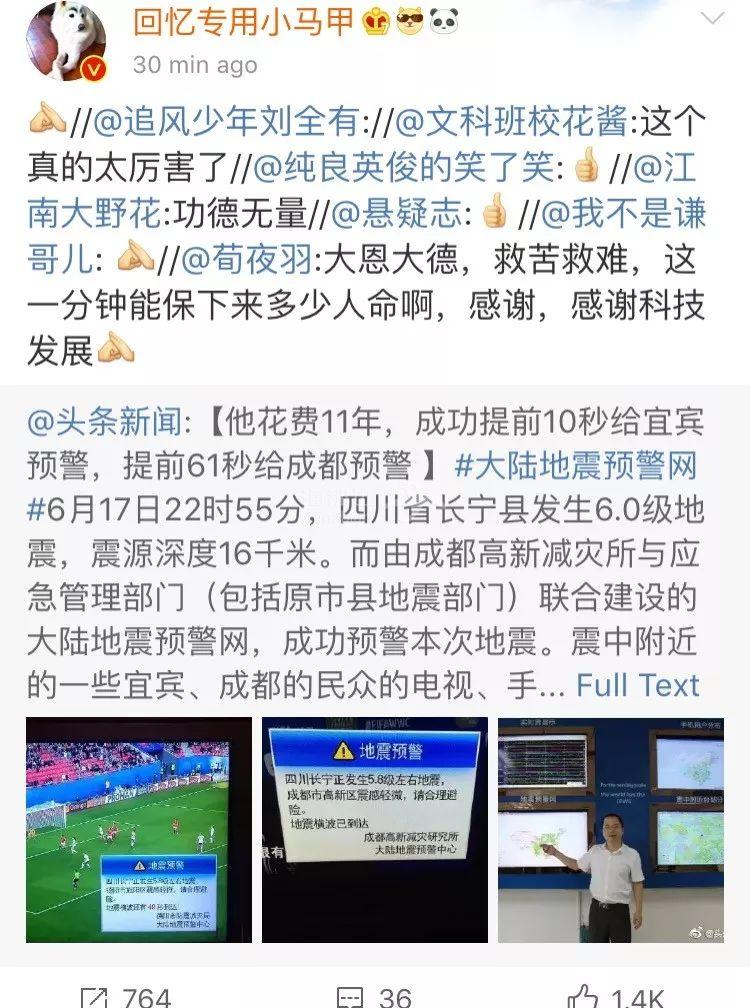Image resolution: width=750 pixels, height=1008 pixels.
Task: Open the comments (36)
Action: 374,995
